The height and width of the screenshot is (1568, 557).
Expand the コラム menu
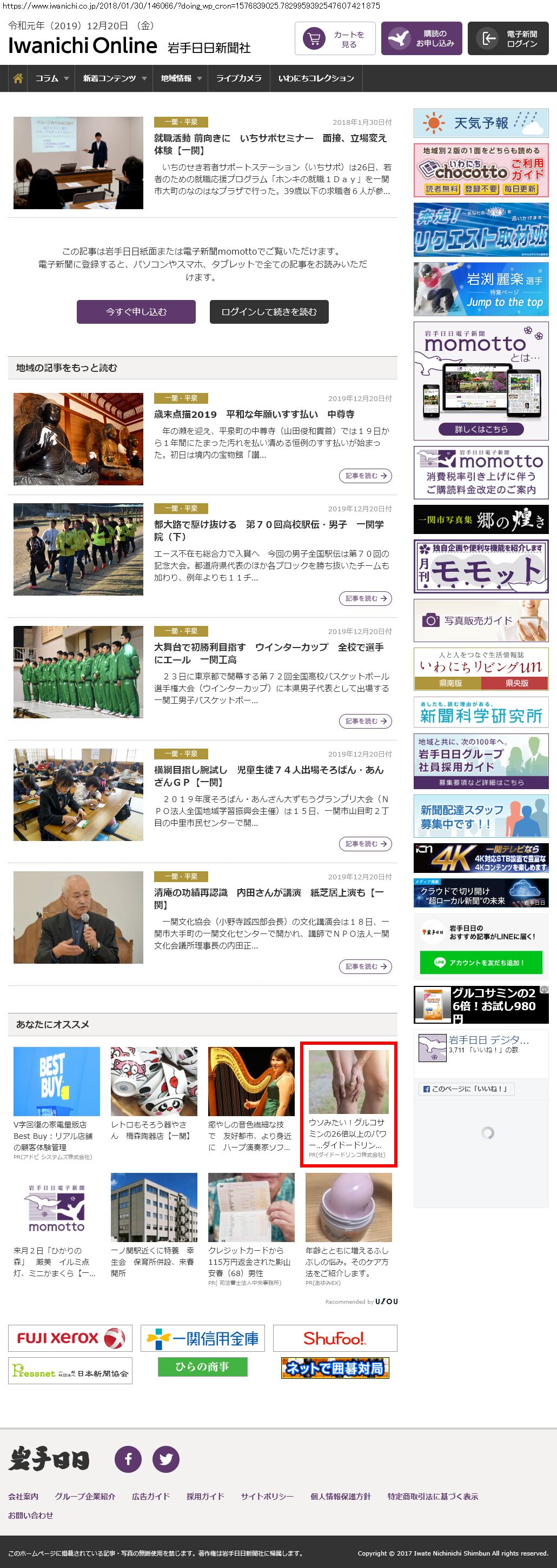[51, 78]
